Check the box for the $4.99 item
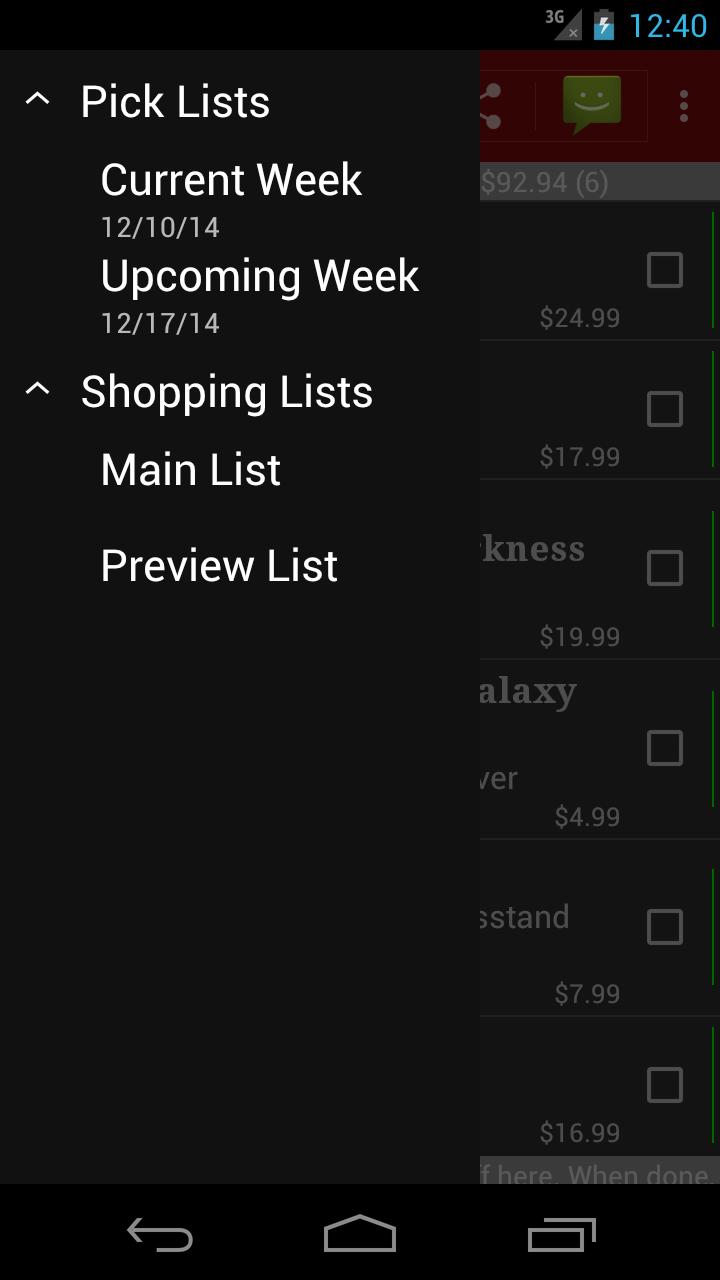The image size is (720, 1280). point(665,748)
